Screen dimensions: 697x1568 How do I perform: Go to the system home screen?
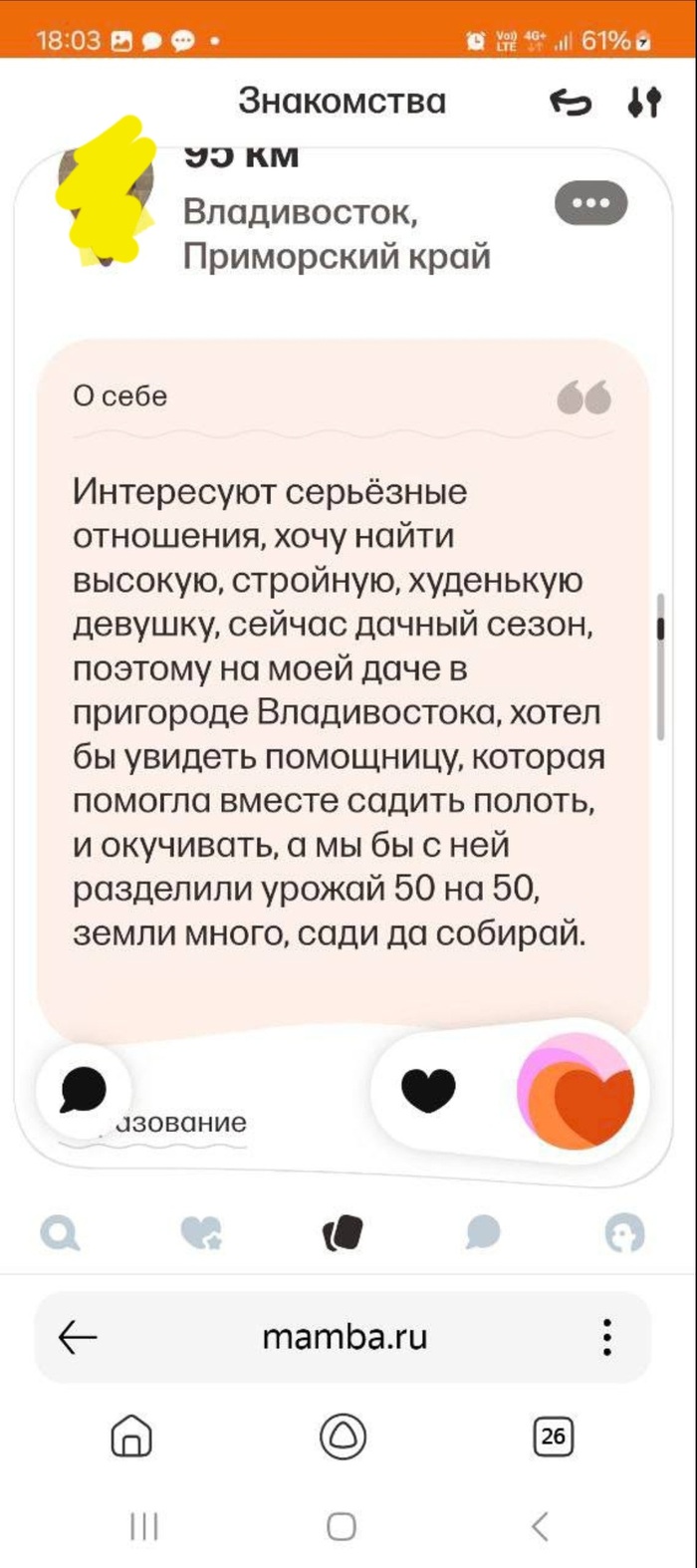pyautogui.click(x=342, y=1526)
